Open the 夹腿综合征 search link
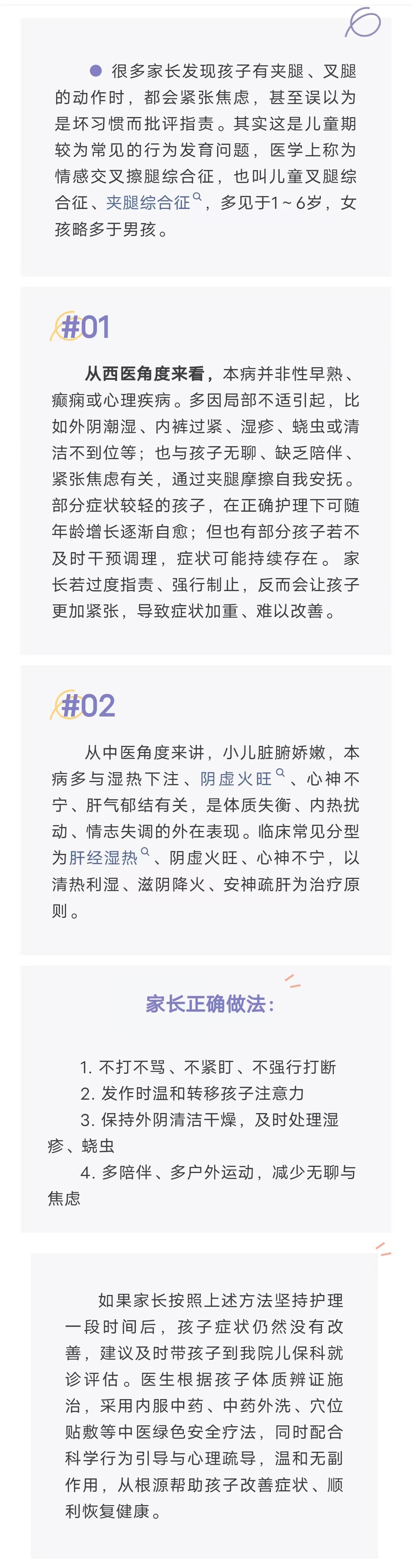The height and width of the screenshot is (1568, 412). click(148, 203)
